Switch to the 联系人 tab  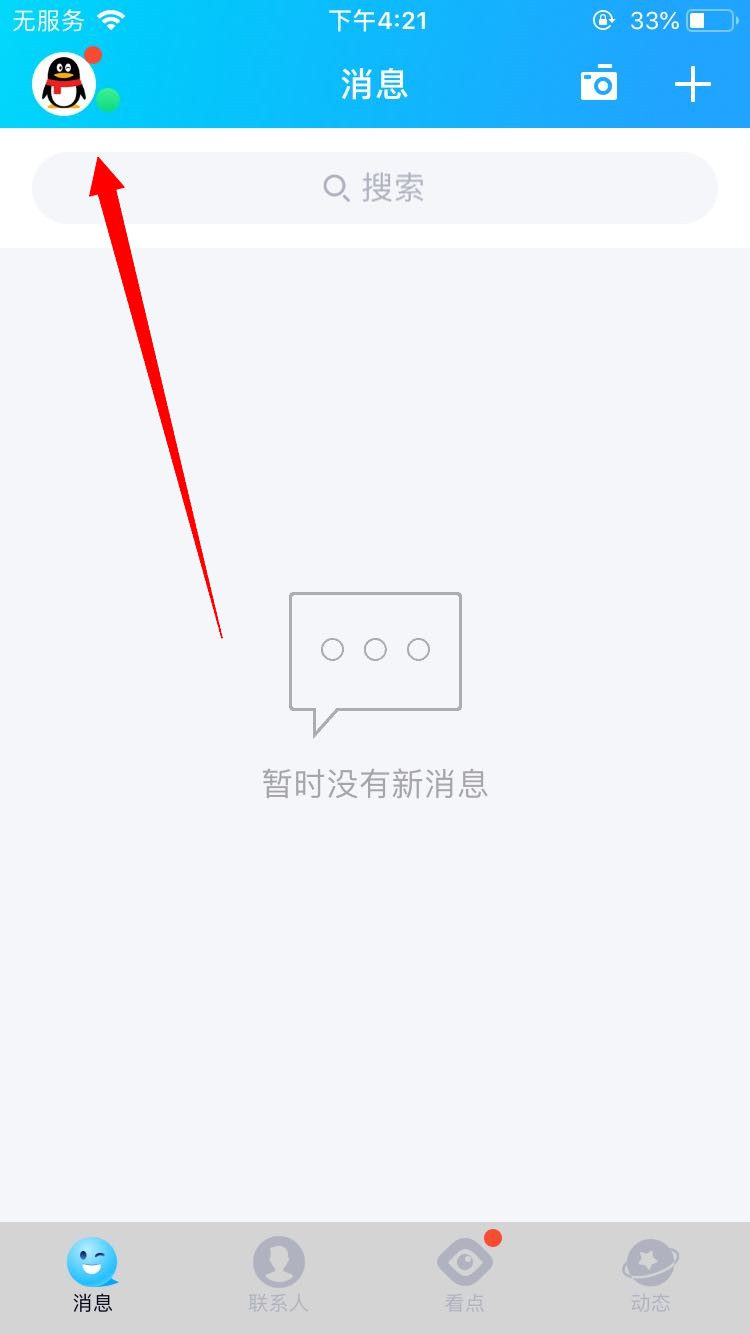[x=278, y=1275]
